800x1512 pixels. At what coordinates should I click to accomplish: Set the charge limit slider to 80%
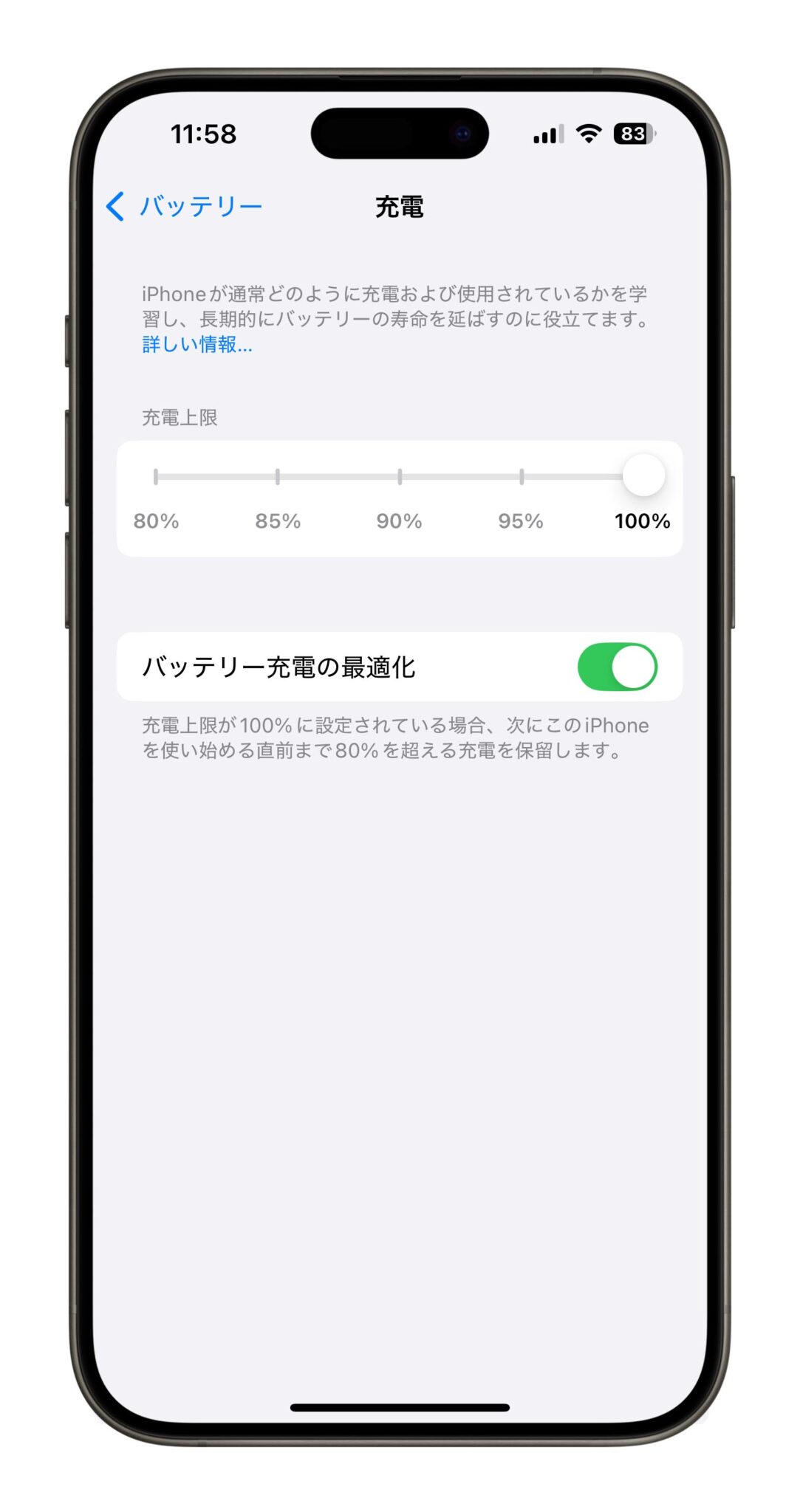(x=156, y=477)
